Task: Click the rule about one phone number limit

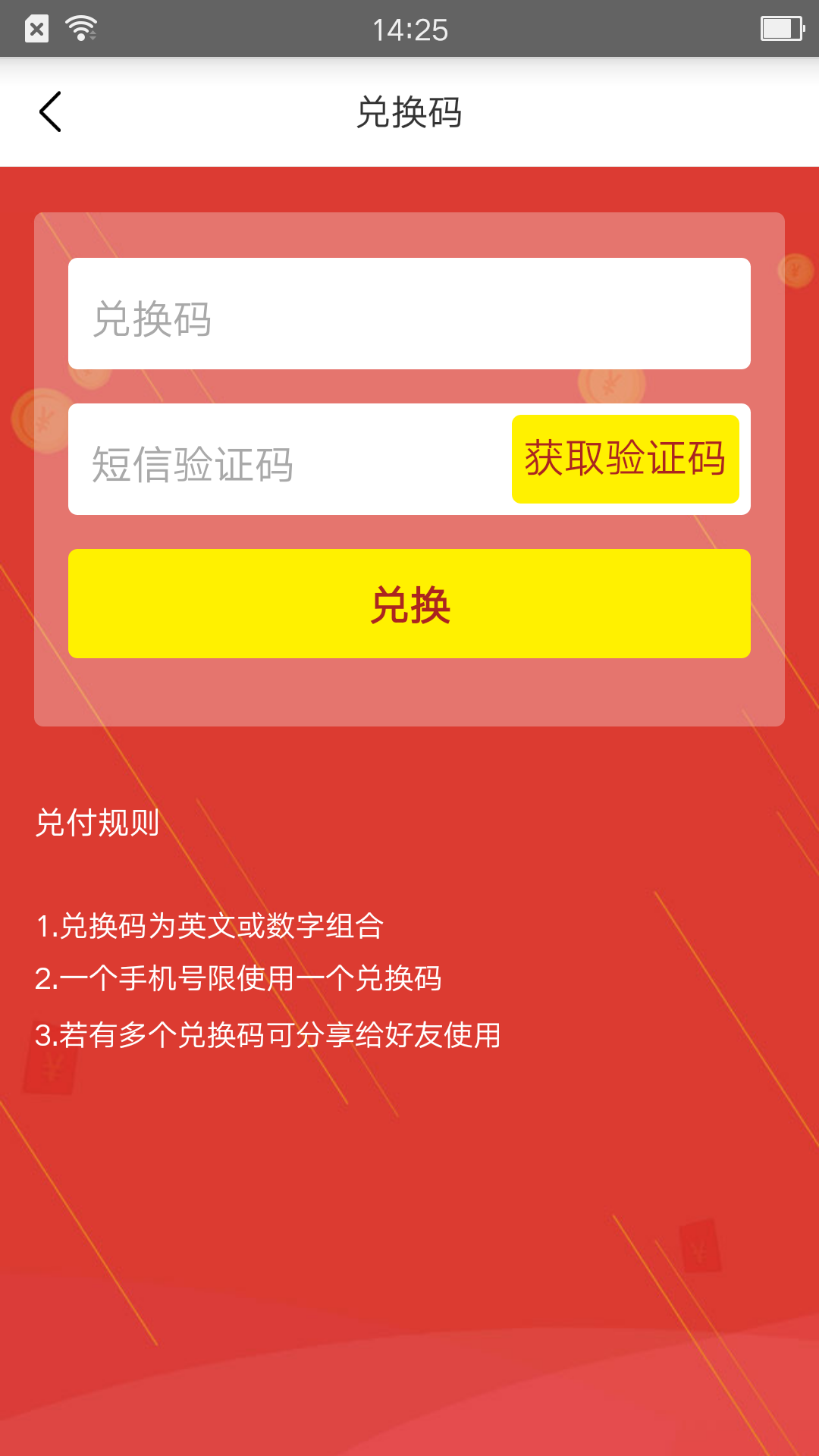Action: click(241, 978)
